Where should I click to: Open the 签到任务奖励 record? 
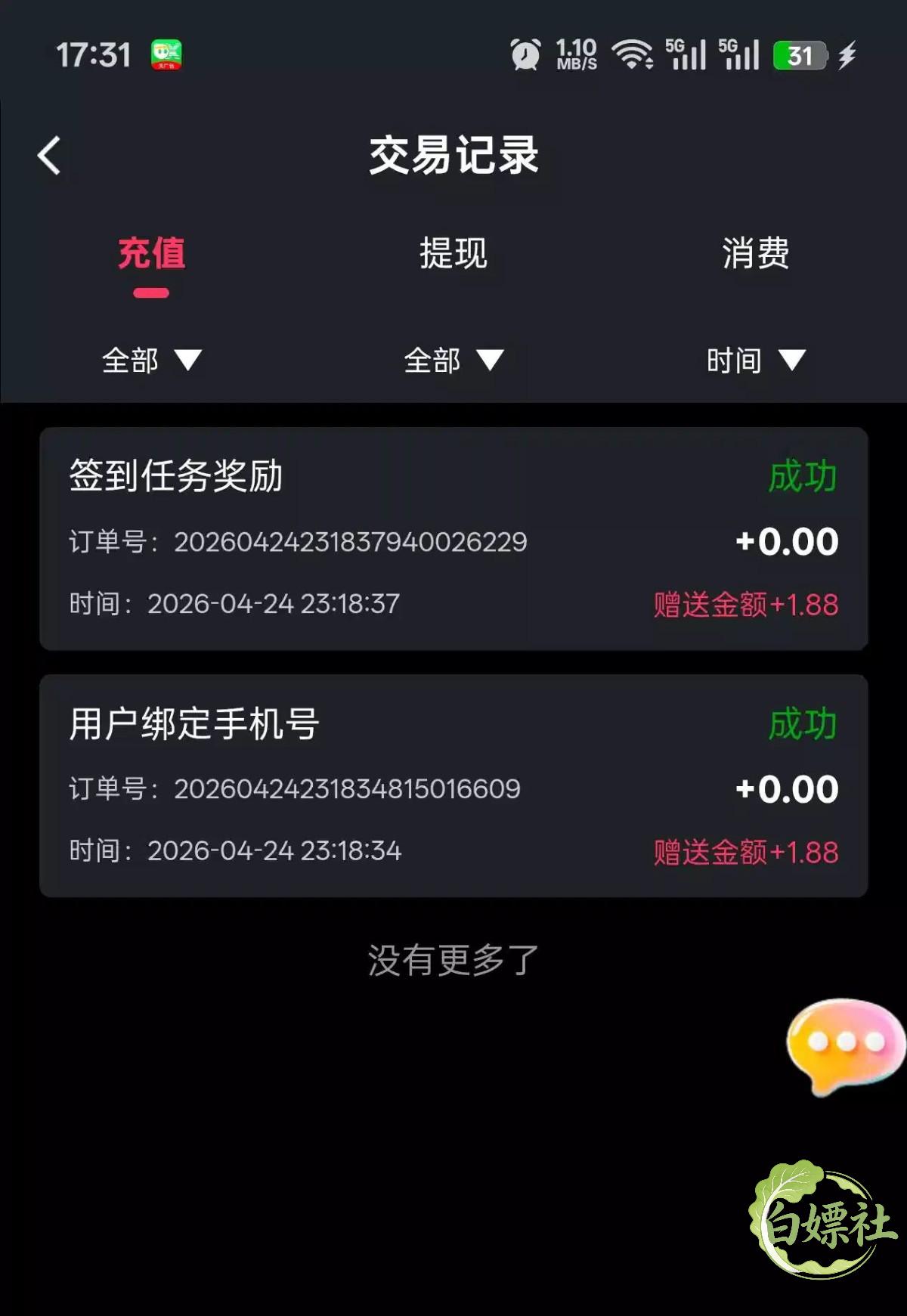click(453, 539)
